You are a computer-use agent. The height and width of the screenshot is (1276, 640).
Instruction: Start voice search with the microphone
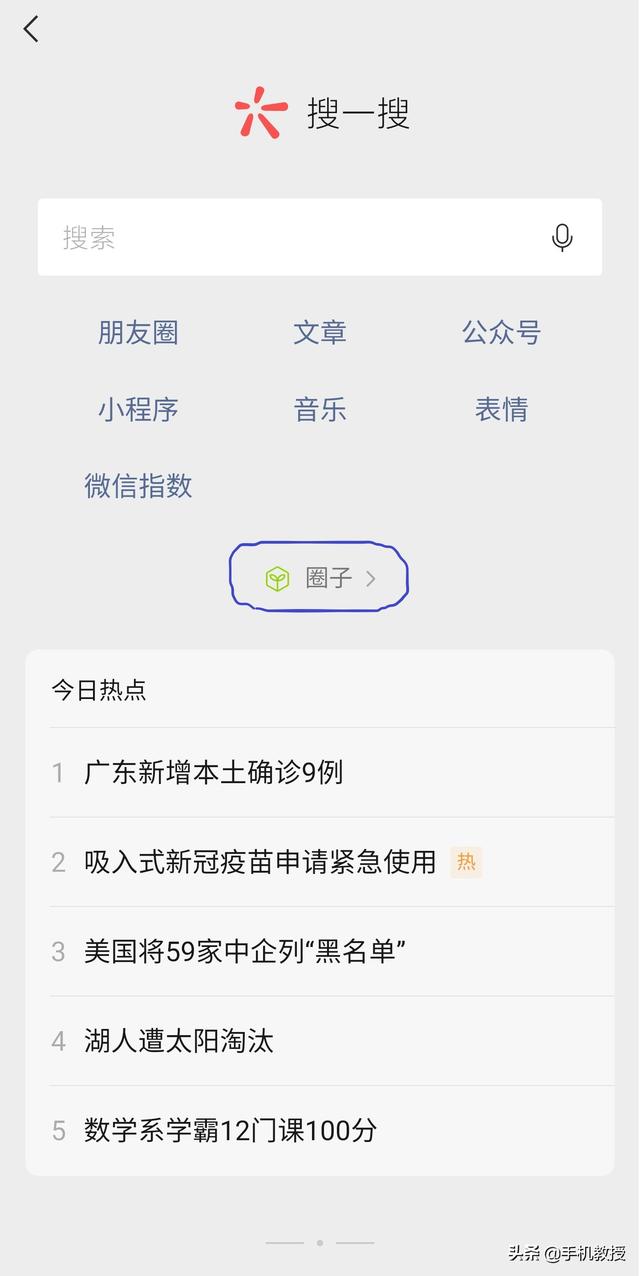(562, 237)
